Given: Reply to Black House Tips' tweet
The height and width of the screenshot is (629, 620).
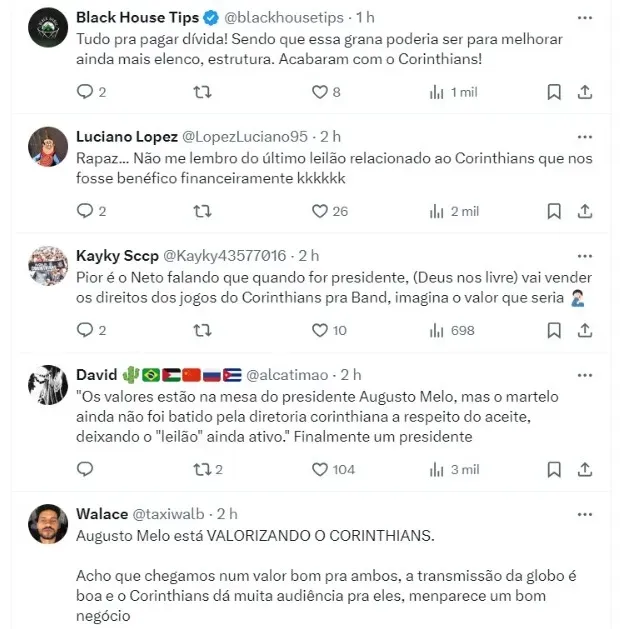Looking at the screenshot, I should [x=86, y=92].
